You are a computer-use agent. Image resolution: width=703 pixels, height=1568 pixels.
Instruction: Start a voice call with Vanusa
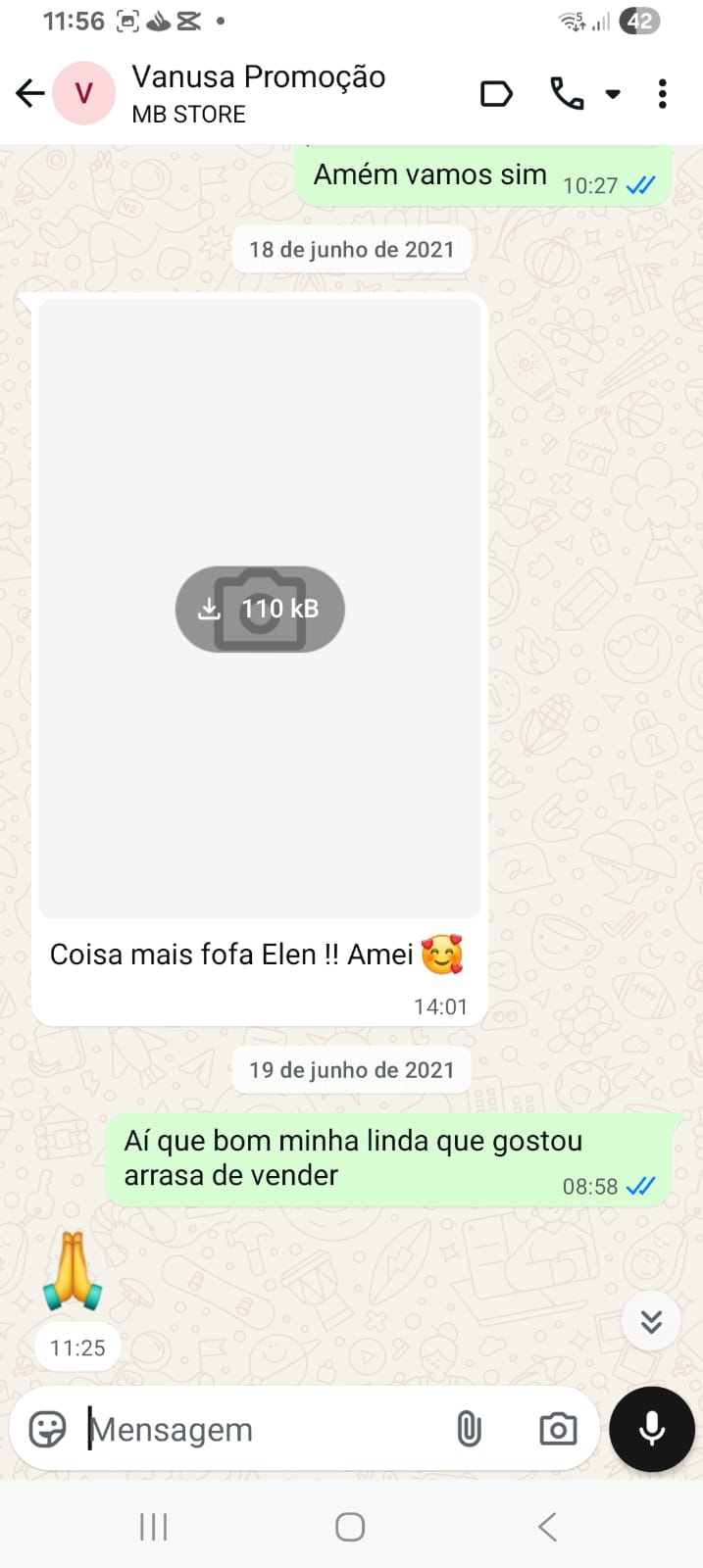click(x=567, y=94)
